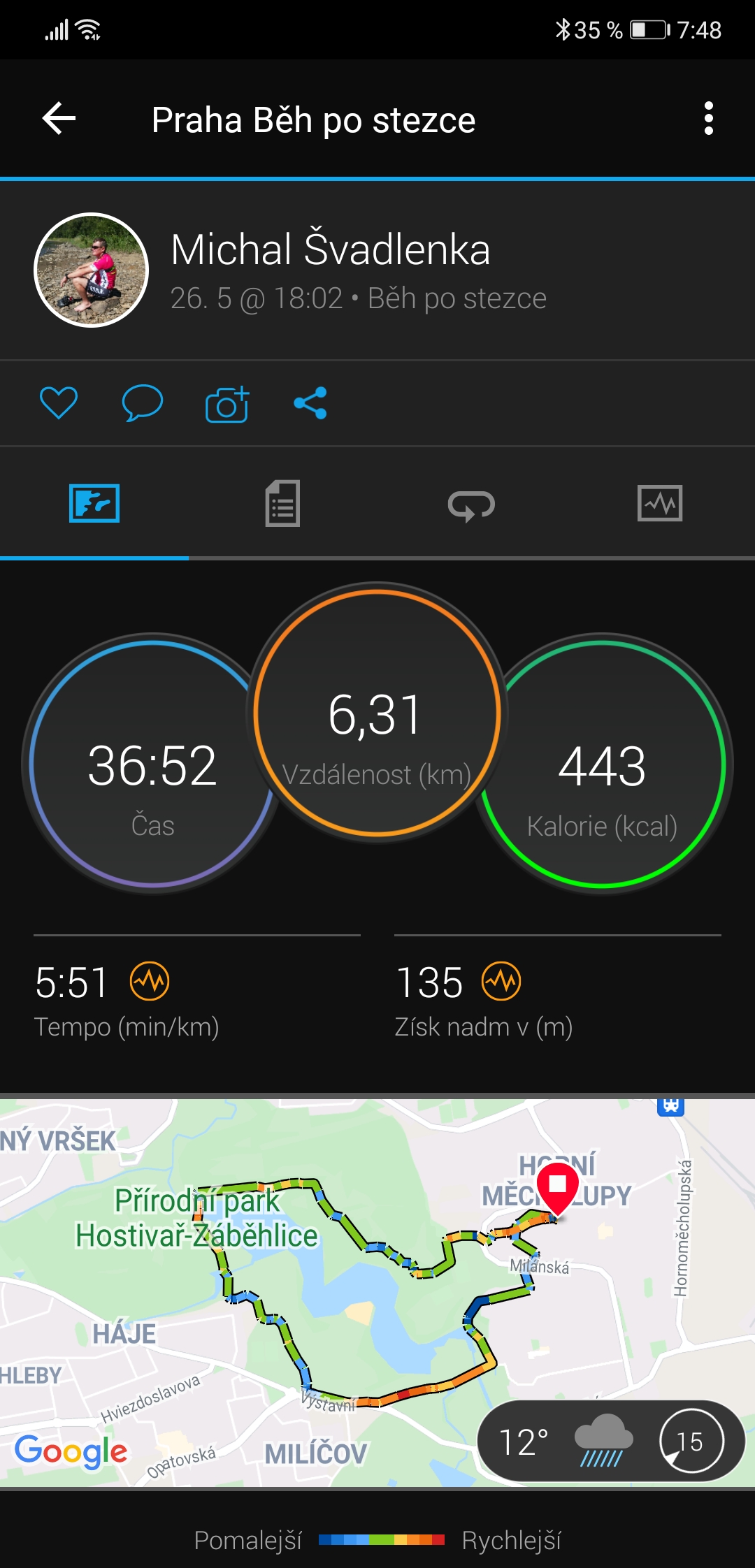The height and width of the screenshot is (1568, 755).
Task: Open the elevation chart icon beside 135
Action: (501, 981)
